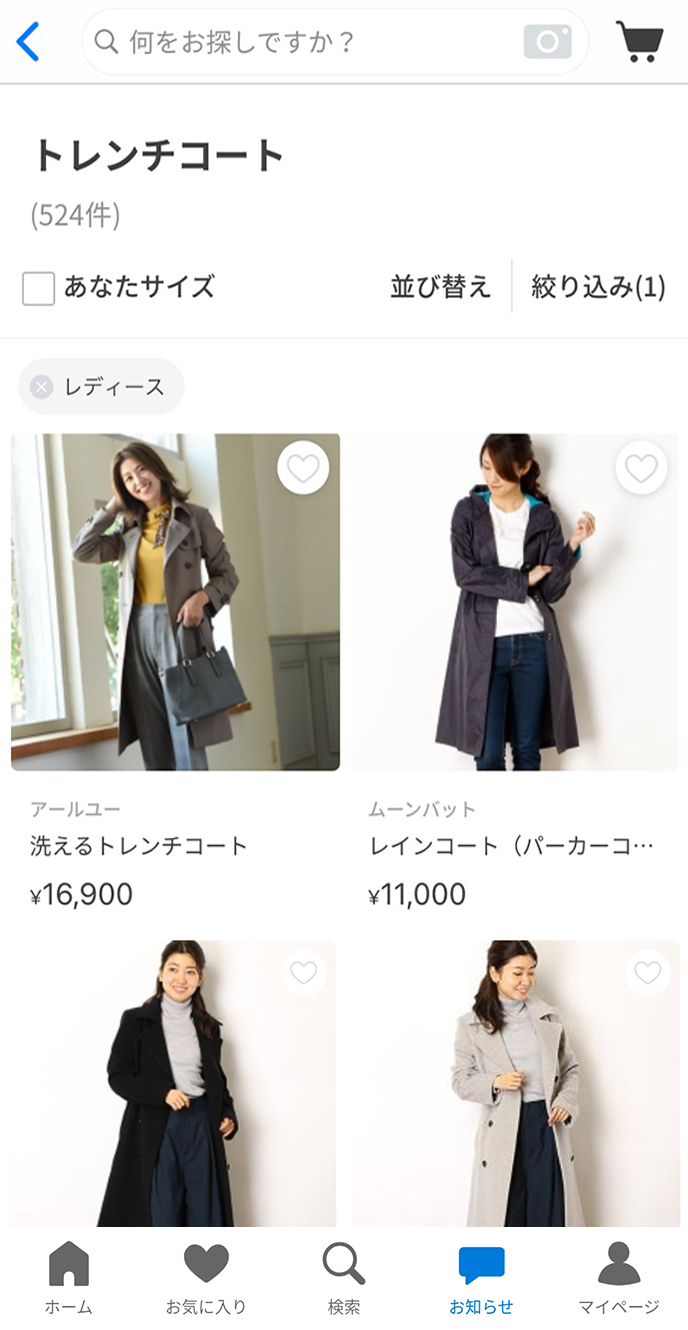Open ムーンバット レインコート product
The height and width of the screenshot is (1330, 688).
(x=514, y=602)
